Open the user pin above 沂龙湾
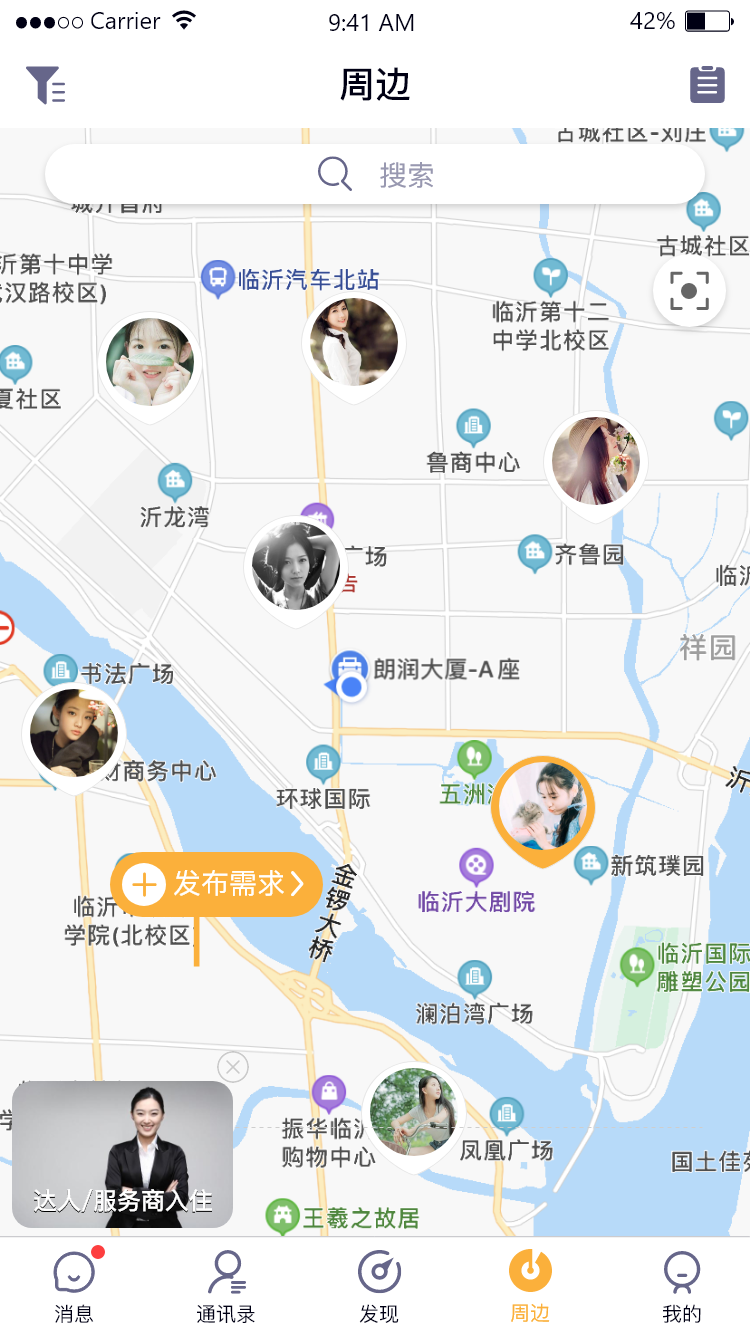Screen dimensions: 750x1334 point(150,363)
